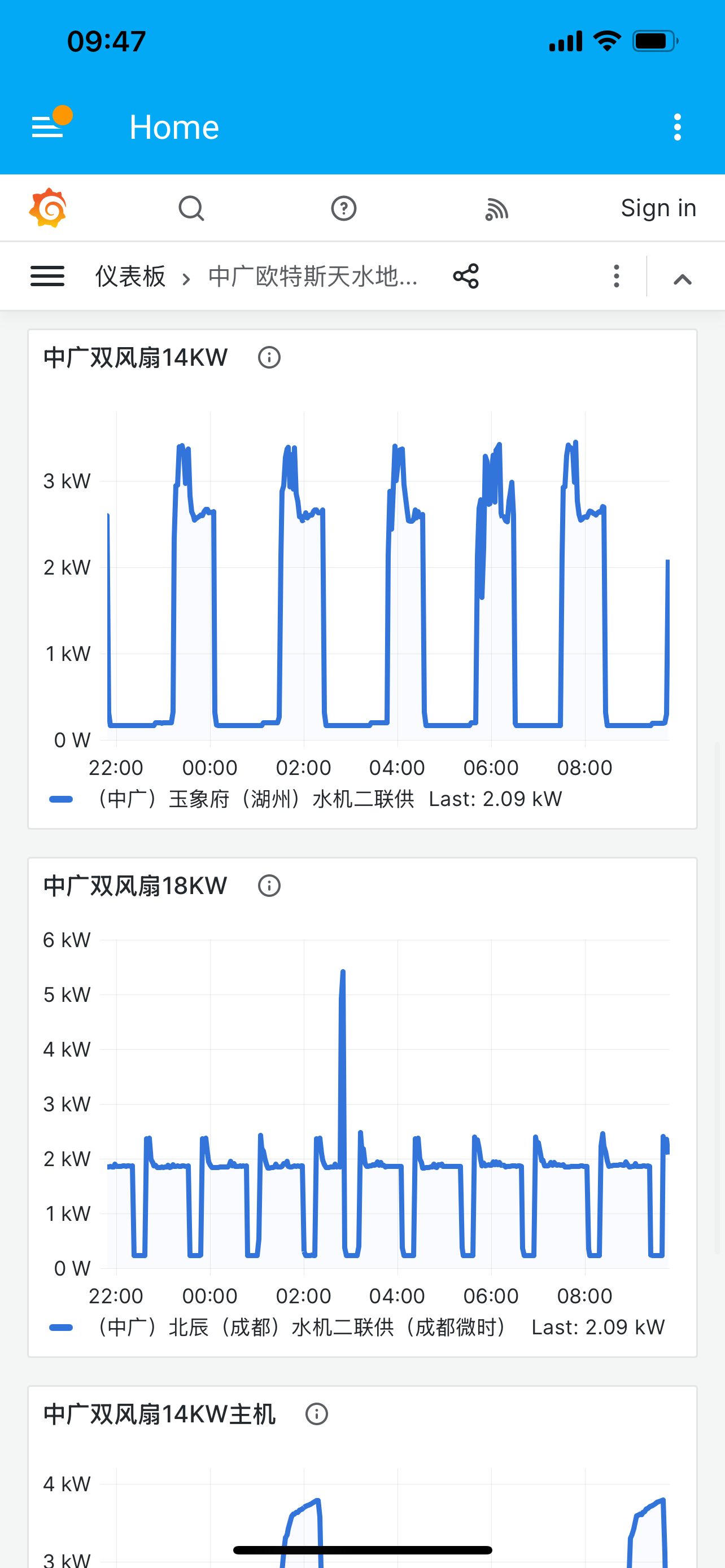Show info for 中广双风扇14KW panel
Viewport: 725px width, 1568px height.
click(x=269, y=357)
